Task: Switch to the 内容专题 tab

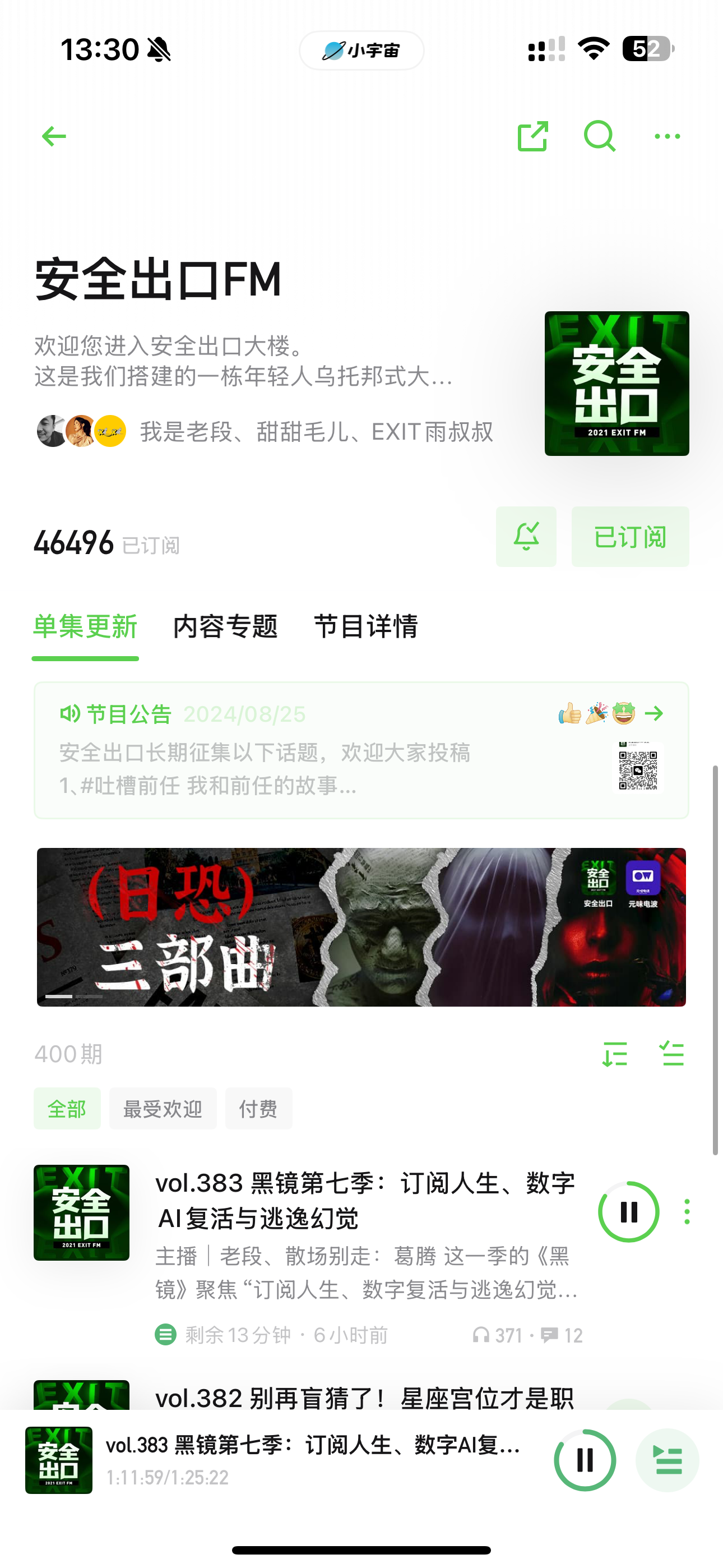Action: point(225,626)
